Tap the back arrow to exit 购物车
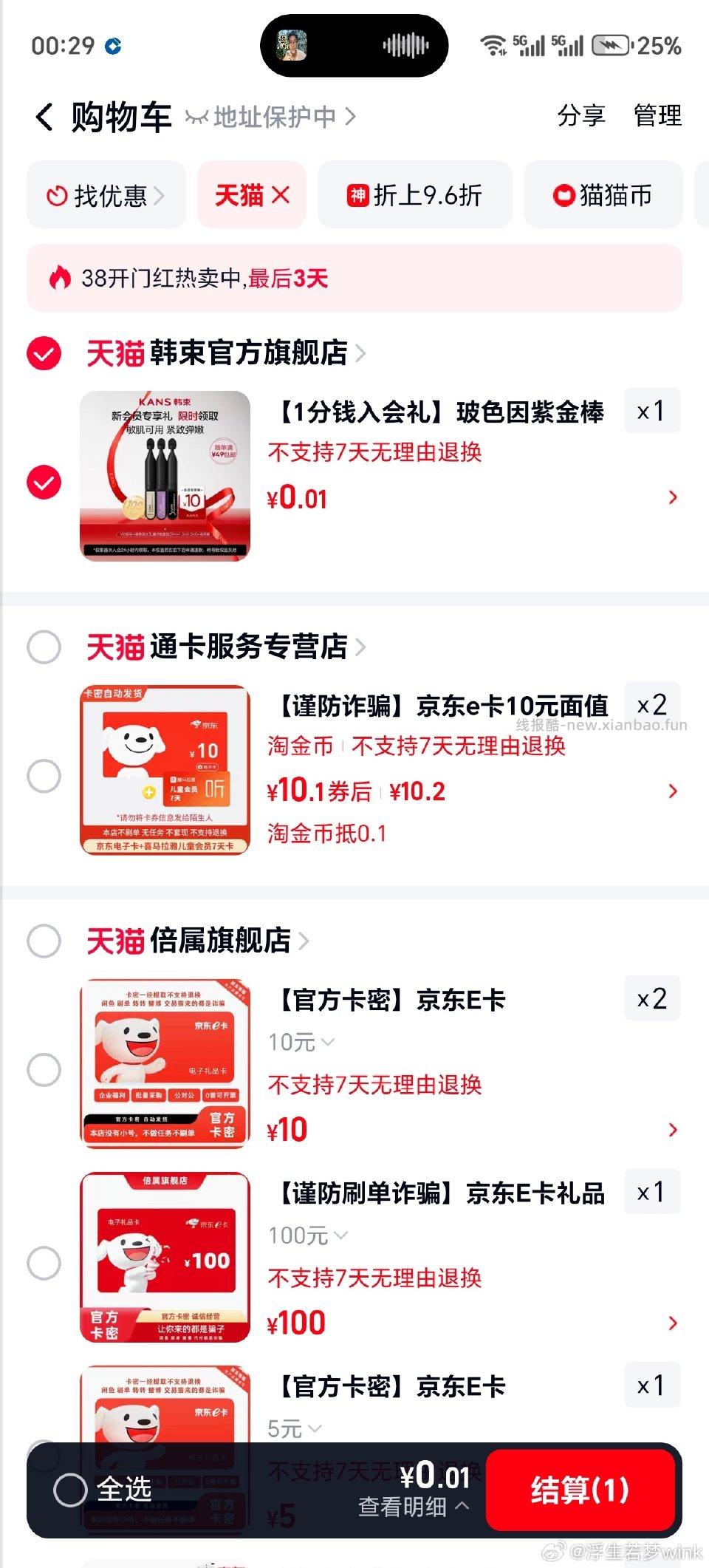 44,115
